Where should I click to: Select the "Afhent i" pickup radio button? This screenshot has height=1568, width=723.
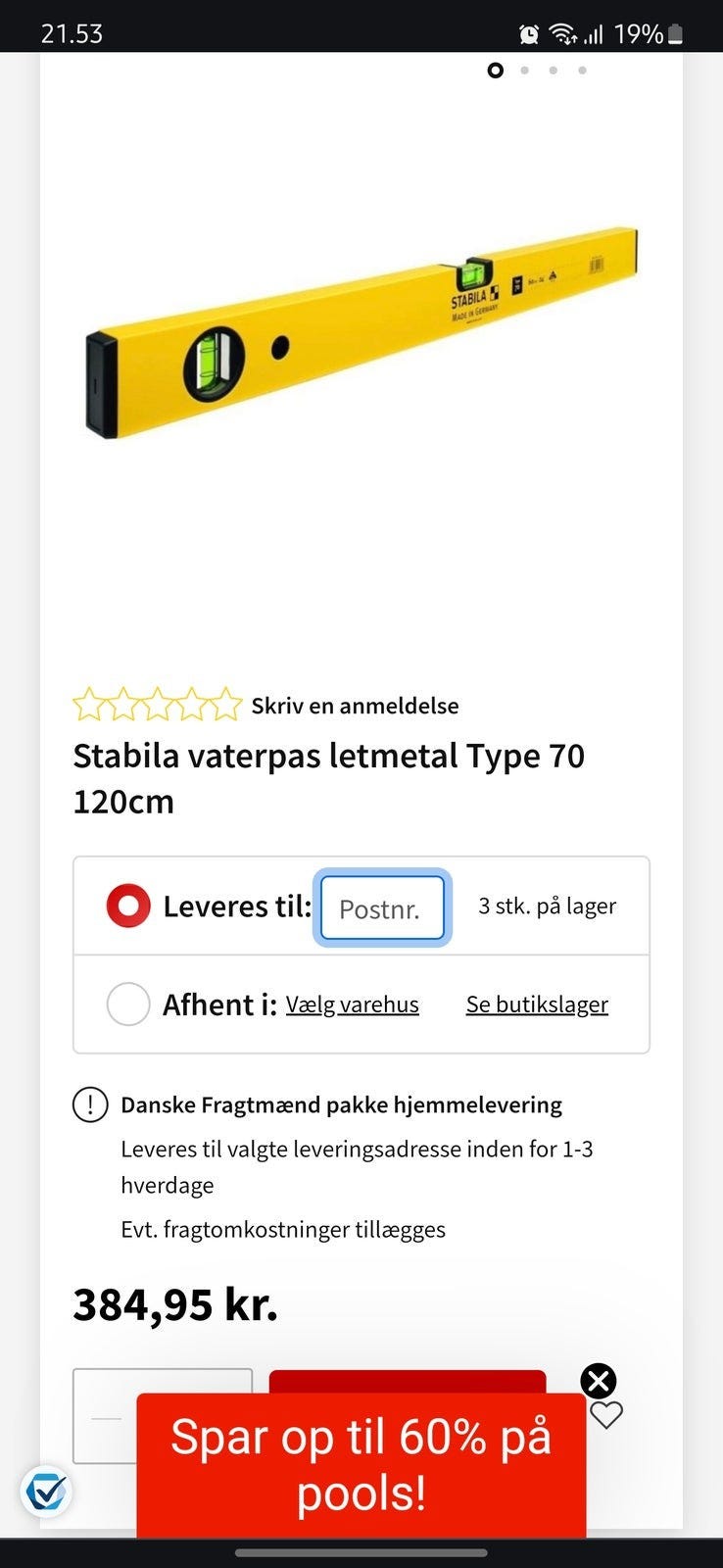127,1004
